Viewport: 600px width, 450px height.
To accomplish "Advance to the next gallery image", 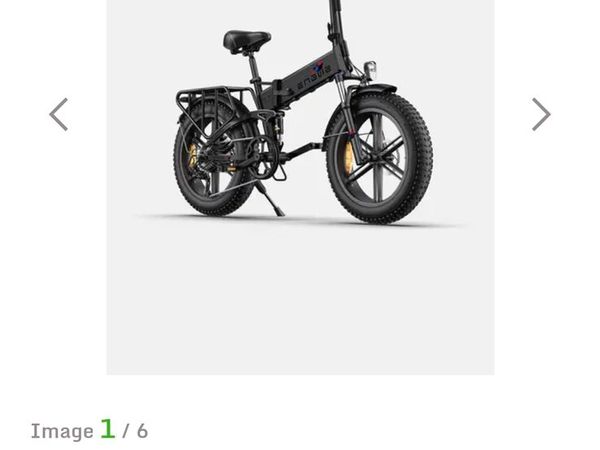I will 540,114.
